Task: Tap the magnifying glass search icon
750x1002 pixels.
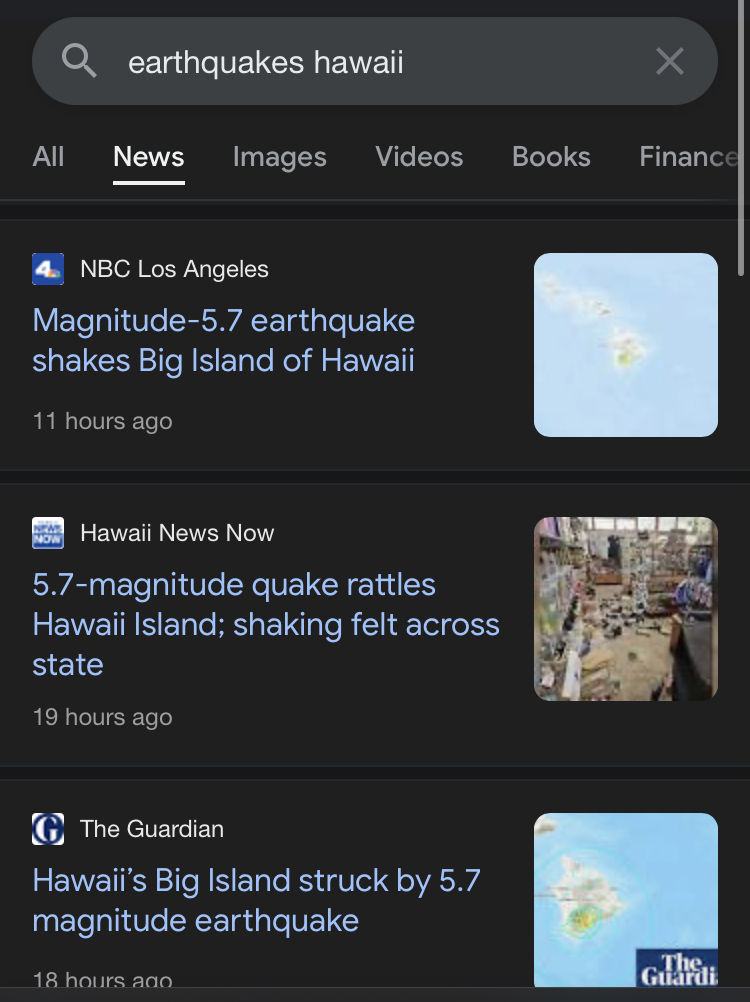Action: coord(79,63)
